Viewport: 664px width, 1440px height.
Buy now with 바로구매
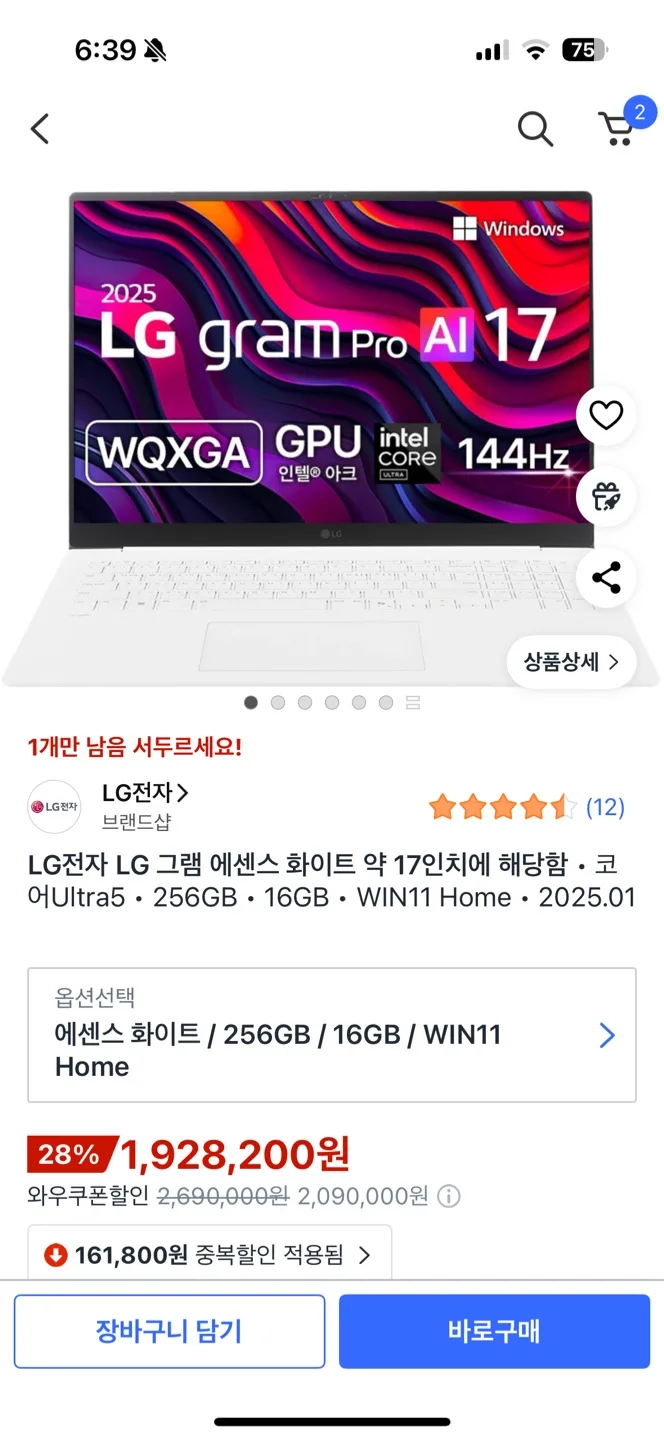pos(494,1331)
